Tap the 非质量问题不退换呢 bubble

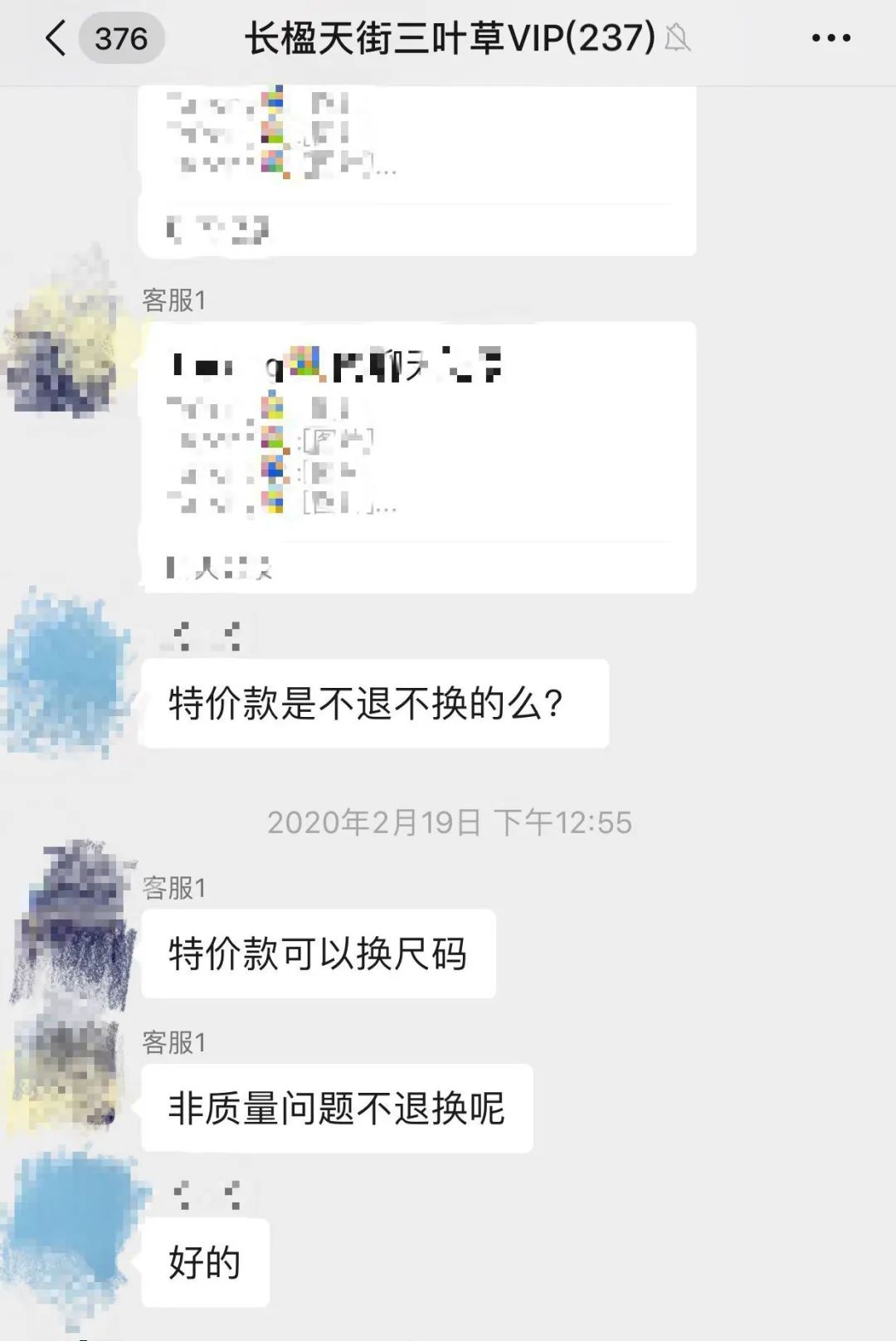click(x=336, y=1108)
